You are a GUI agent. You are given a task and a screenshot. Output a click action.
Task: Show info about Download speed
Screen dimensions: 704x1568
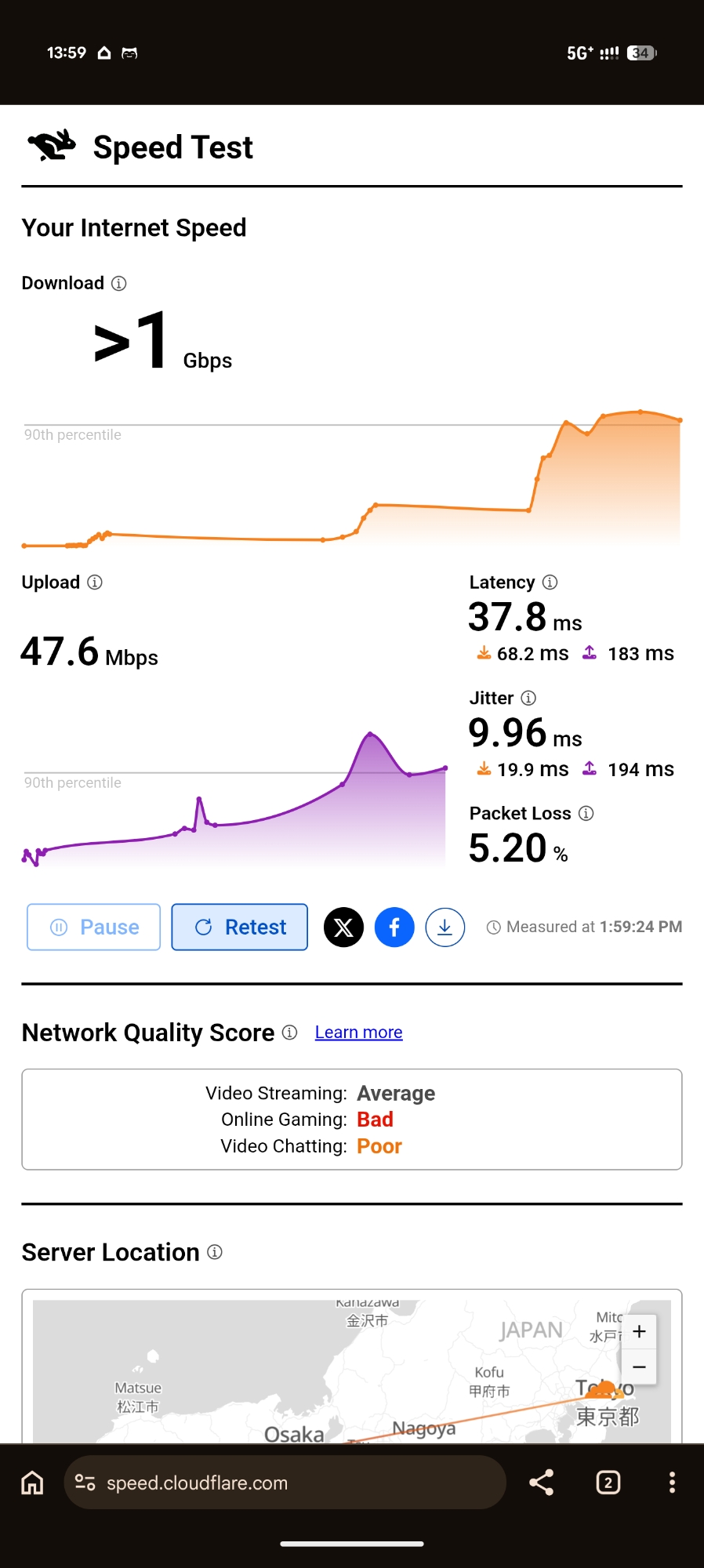pos(119,283)
